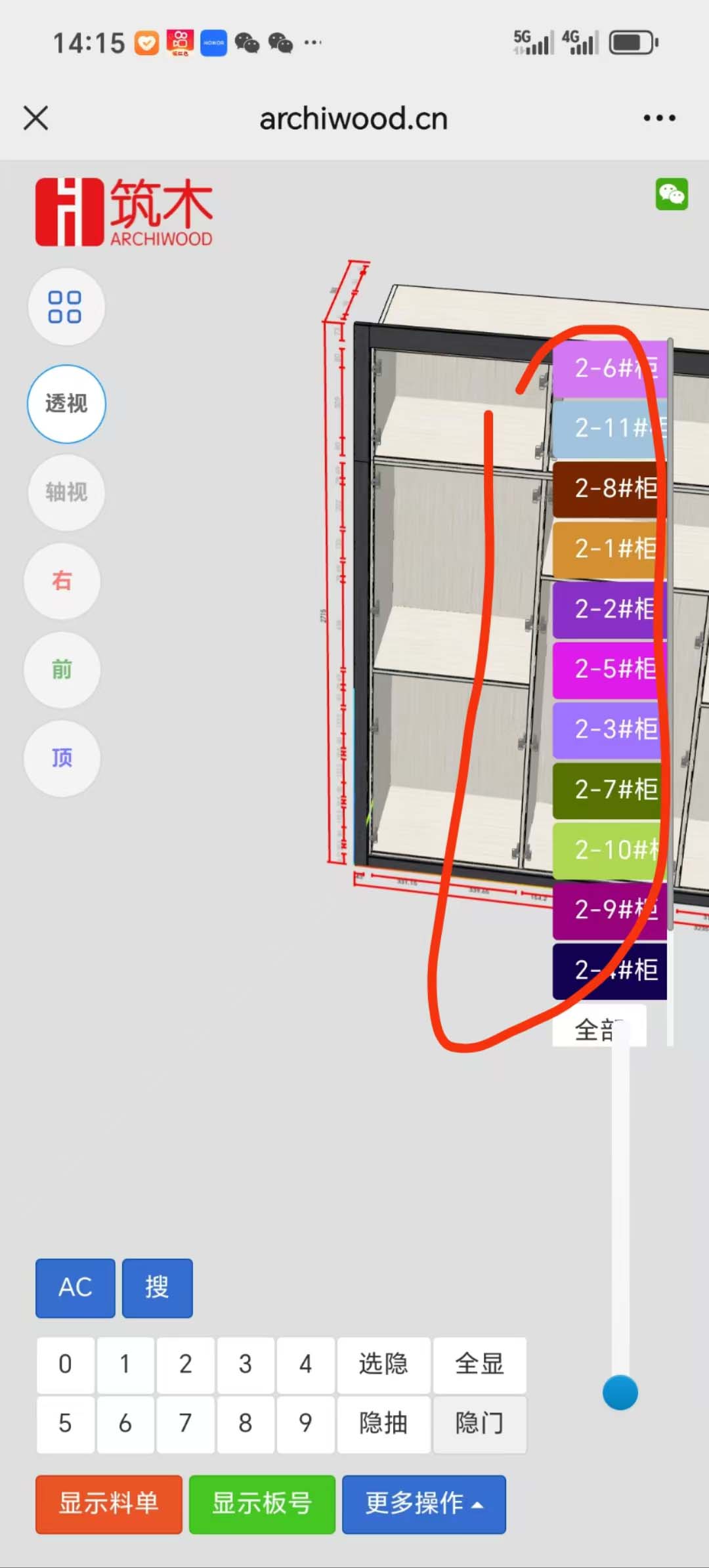The width and height of the screenshot is (709, 1568).
Task: Tap 隐门 to hide doors
Action: coord(479,1423)
